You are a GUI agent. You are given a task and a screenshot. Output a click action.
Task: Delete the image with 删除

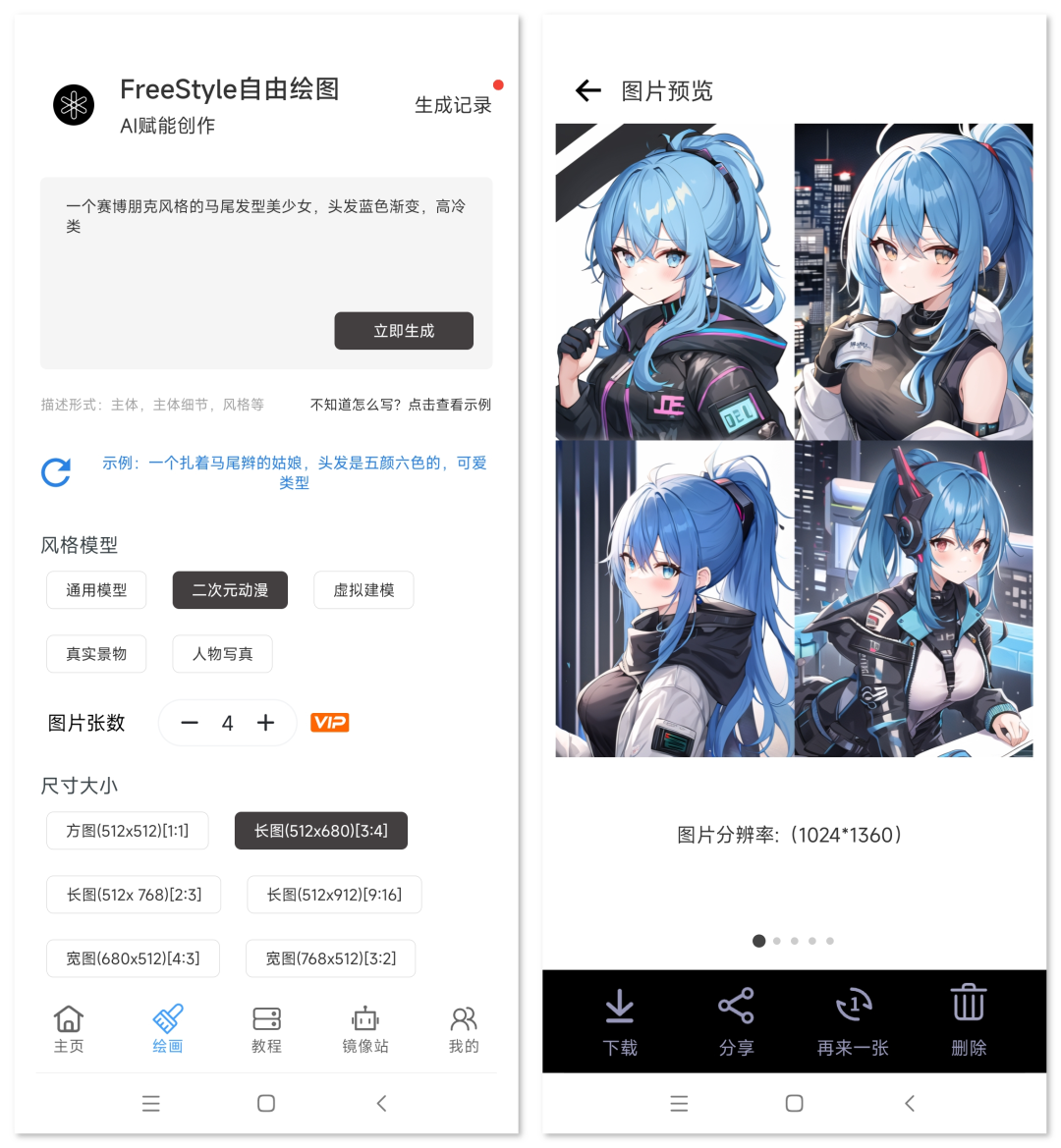969,1021
